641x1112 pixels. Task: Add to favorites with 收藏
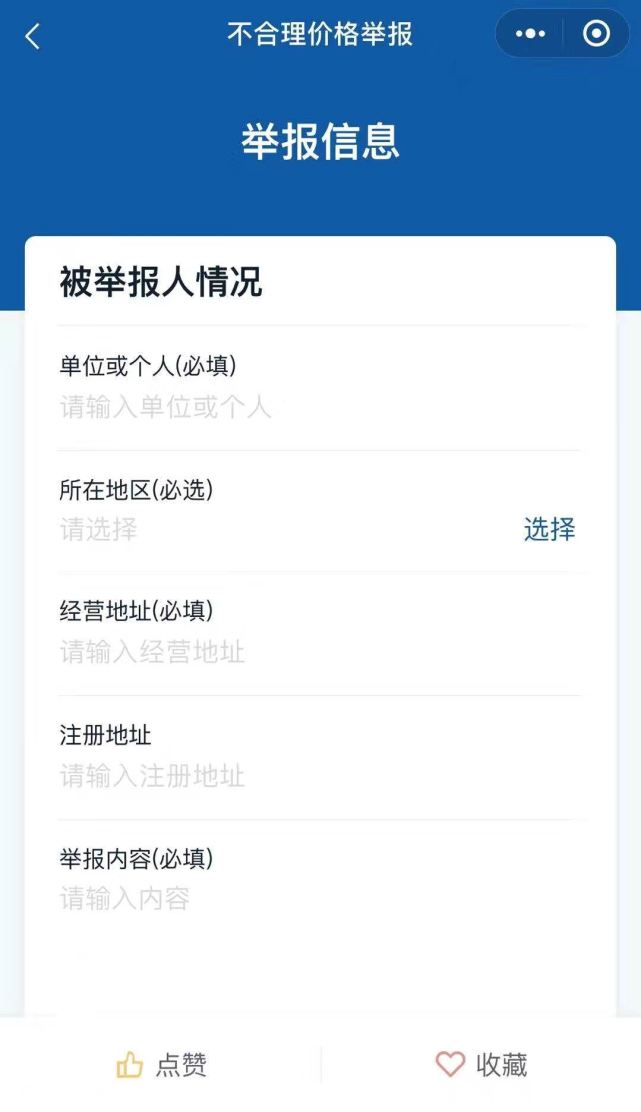[481, 1064]
